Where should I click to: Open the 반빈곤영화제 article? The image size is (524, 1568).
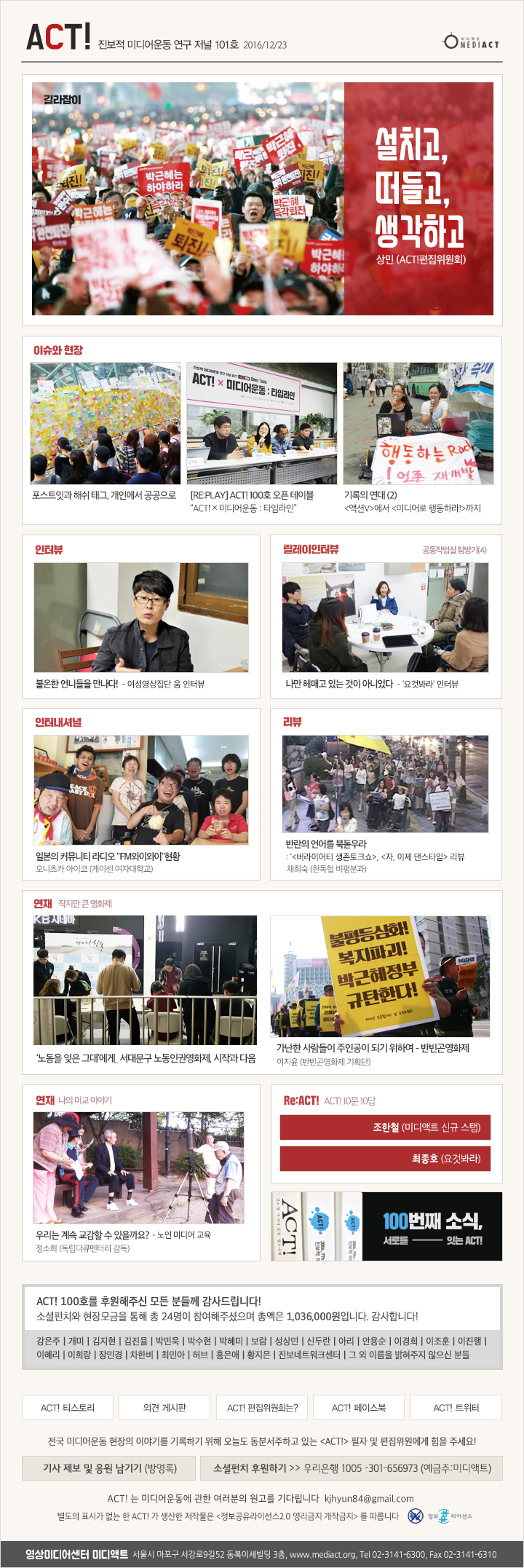click(x=373, y=1048)
